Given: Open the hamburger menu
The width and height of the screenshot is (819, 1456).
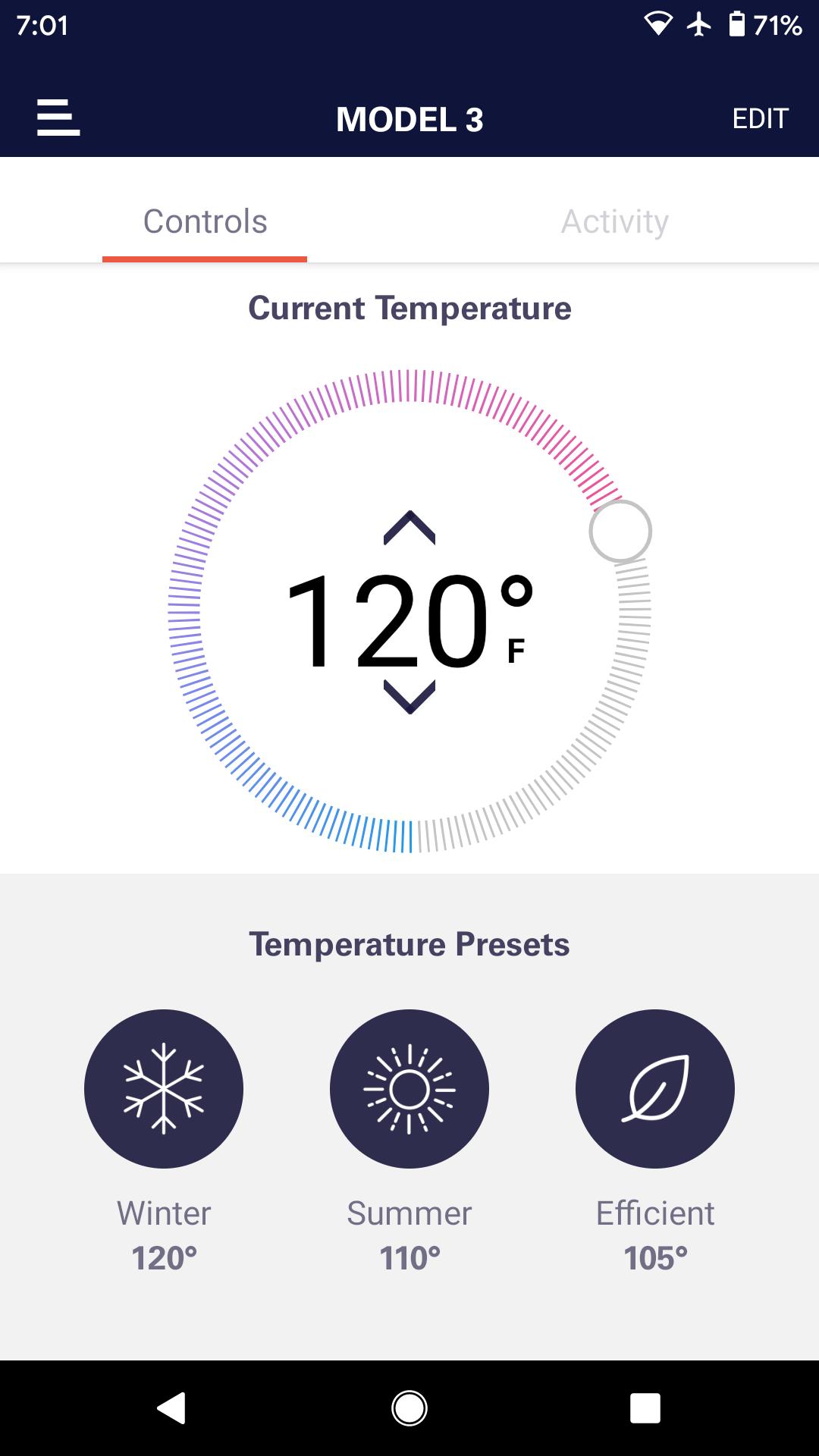Looking at the screenshot, I should [x=58, y=118].
